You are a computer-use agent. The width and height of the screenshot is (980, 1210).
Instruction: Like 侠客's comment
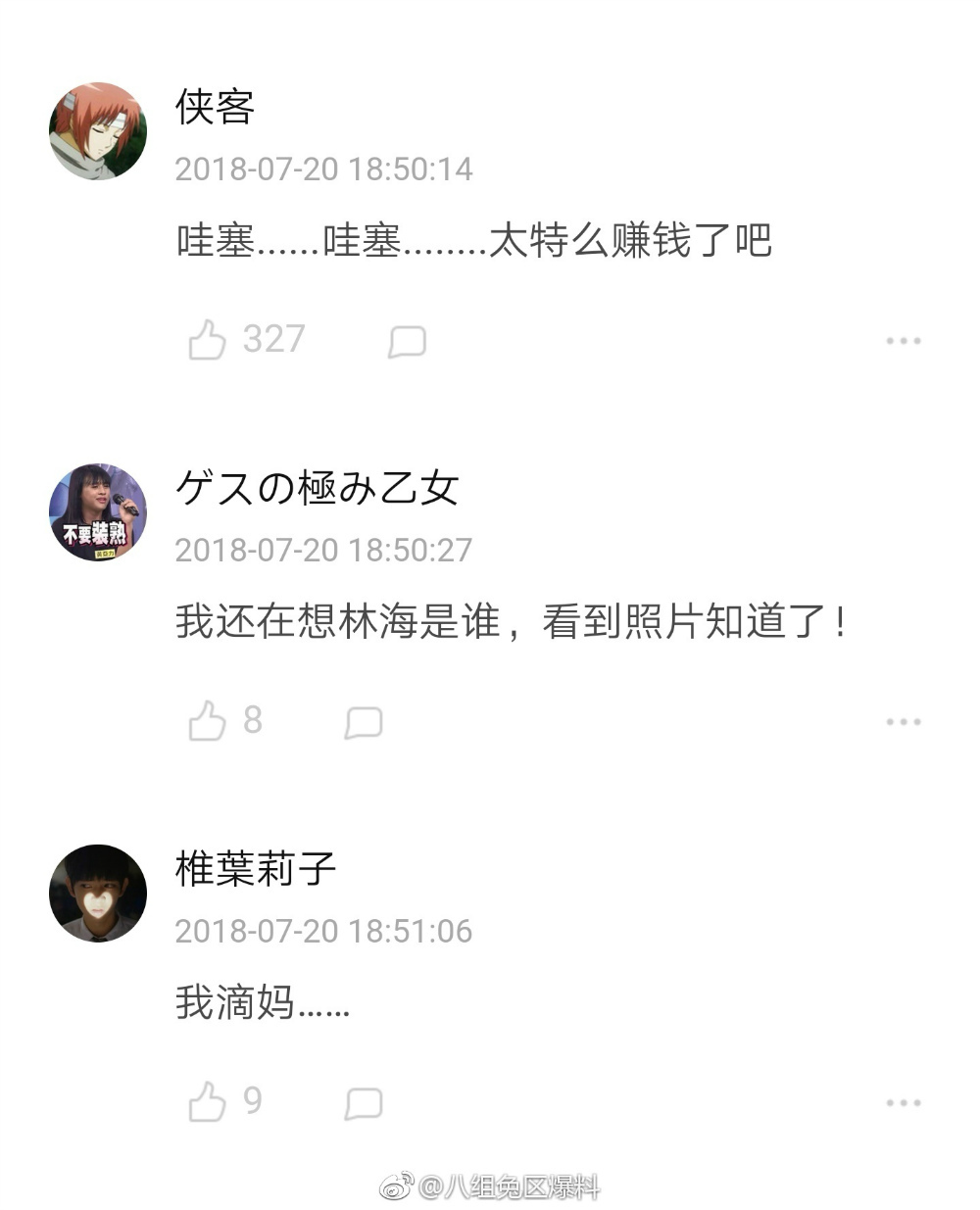click(x=207, y=340)
